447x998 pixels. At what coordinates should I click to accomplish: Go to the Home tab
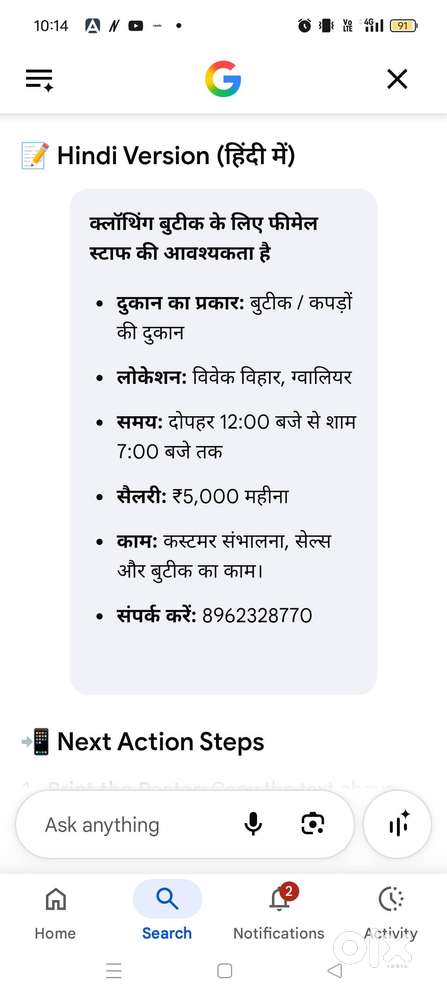click(x=55, y=913)
